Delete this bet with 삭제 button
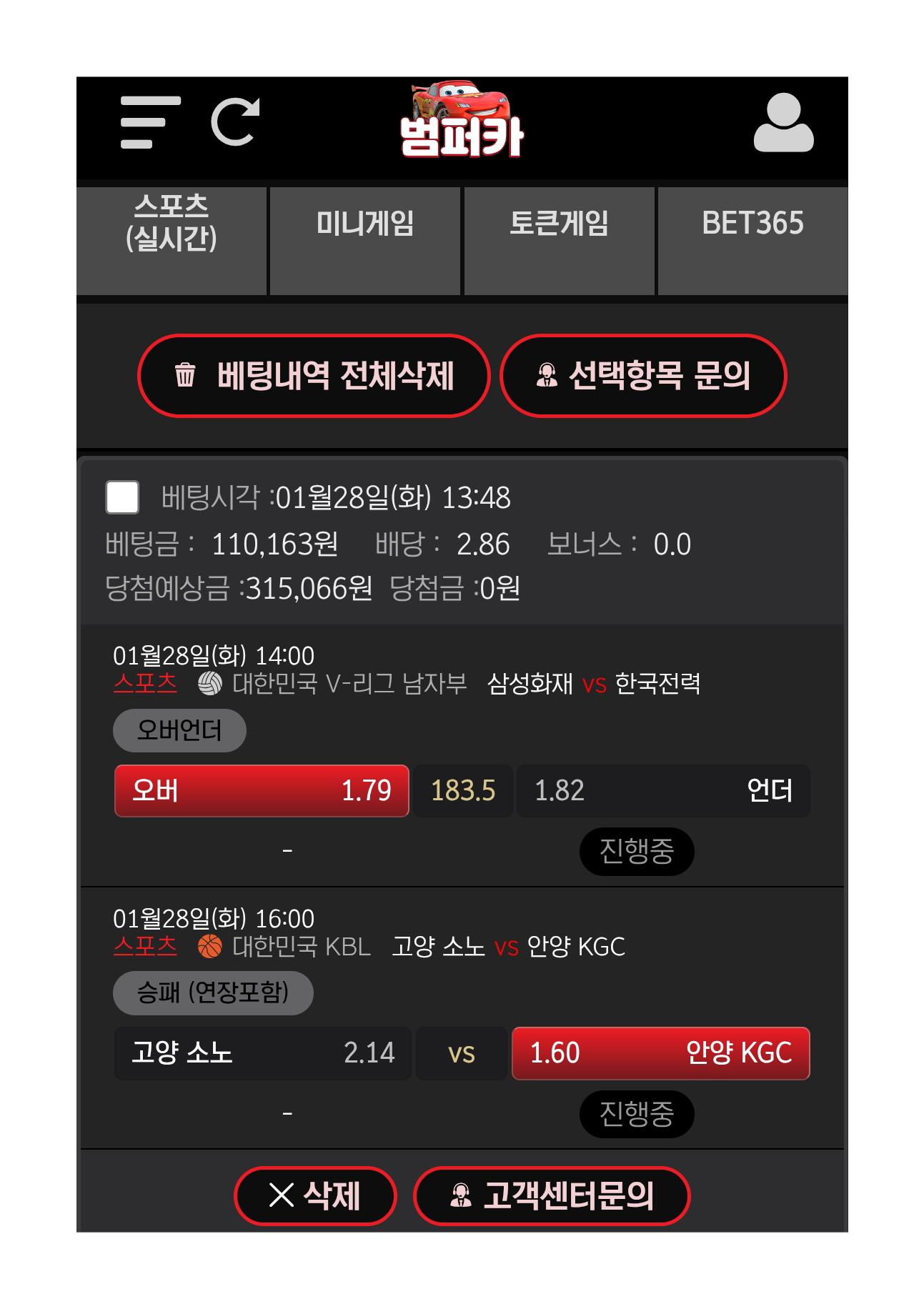 tap(315, 1195)
